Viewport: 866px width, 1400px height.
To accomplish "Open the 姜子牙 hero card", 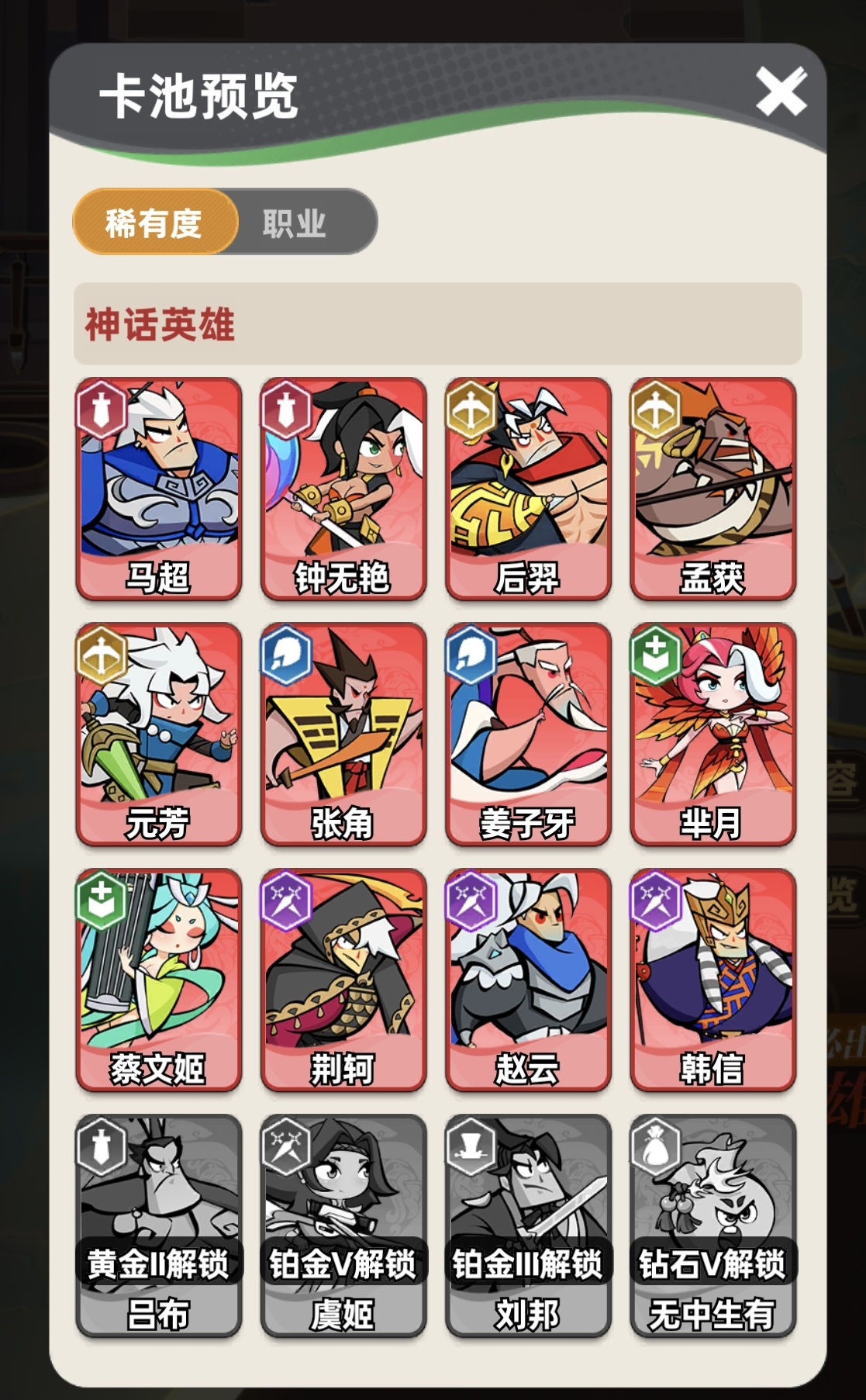I will tap(528, 734).
